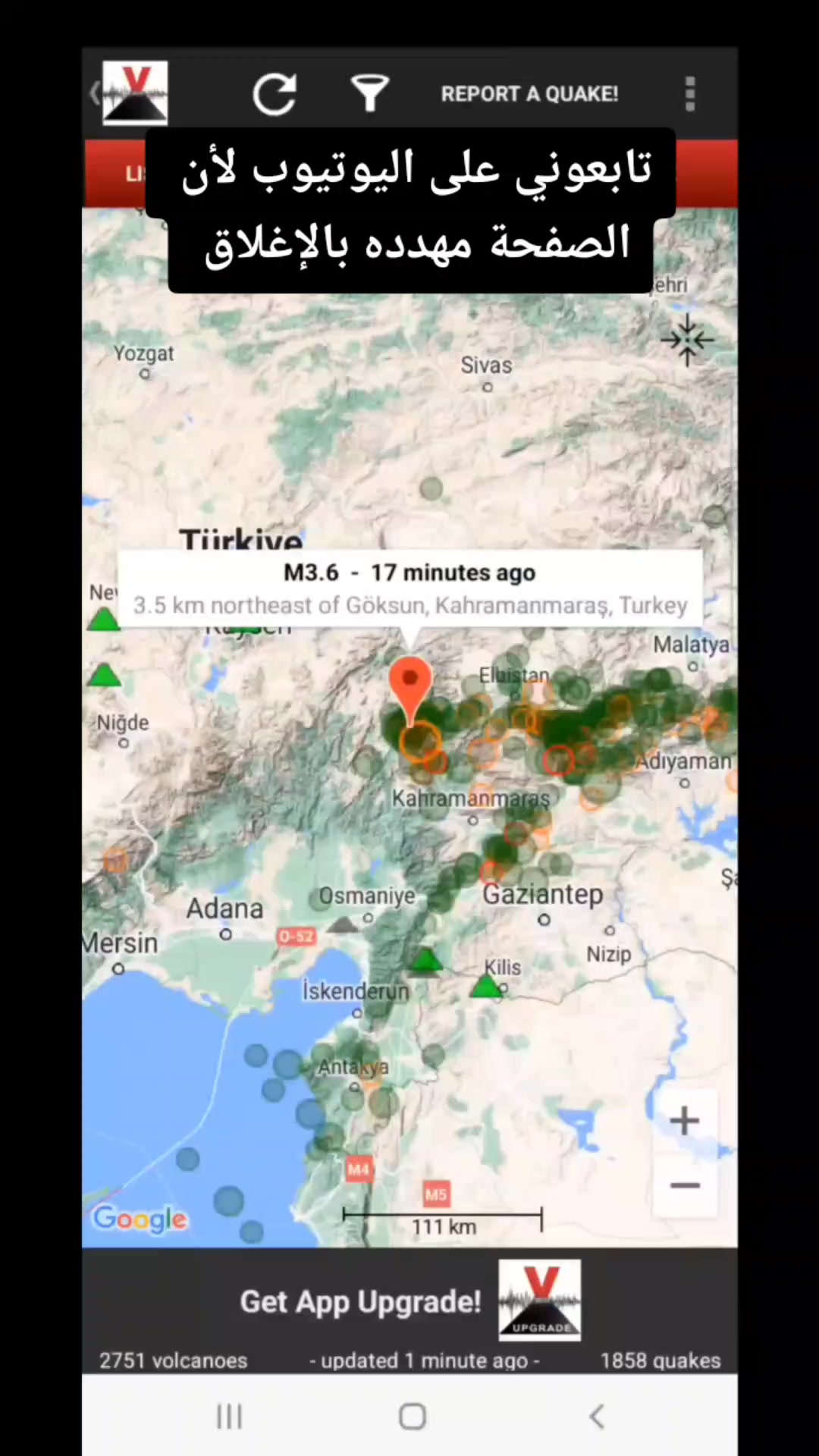The image size is (819, 1456).
Task: Refresh the earthquake data
Action: point(274,94)
